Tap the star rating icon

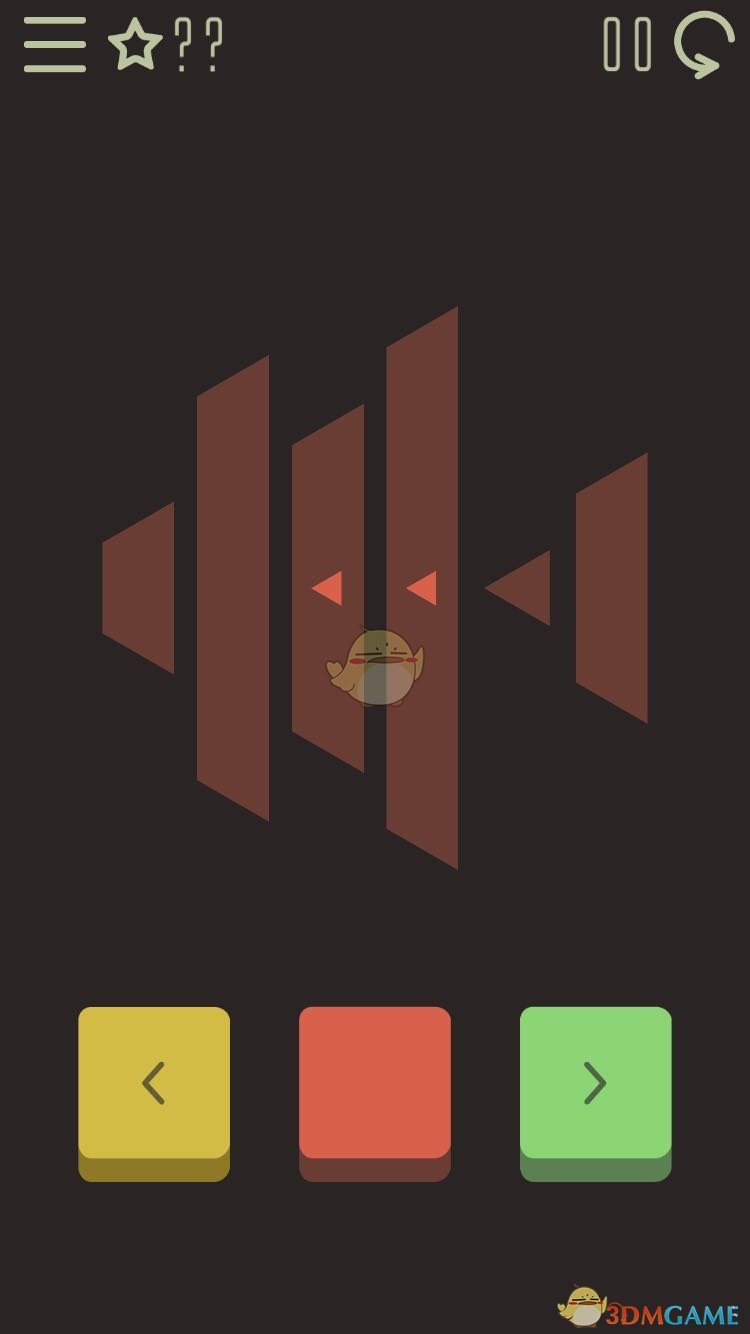pos(135,45)
